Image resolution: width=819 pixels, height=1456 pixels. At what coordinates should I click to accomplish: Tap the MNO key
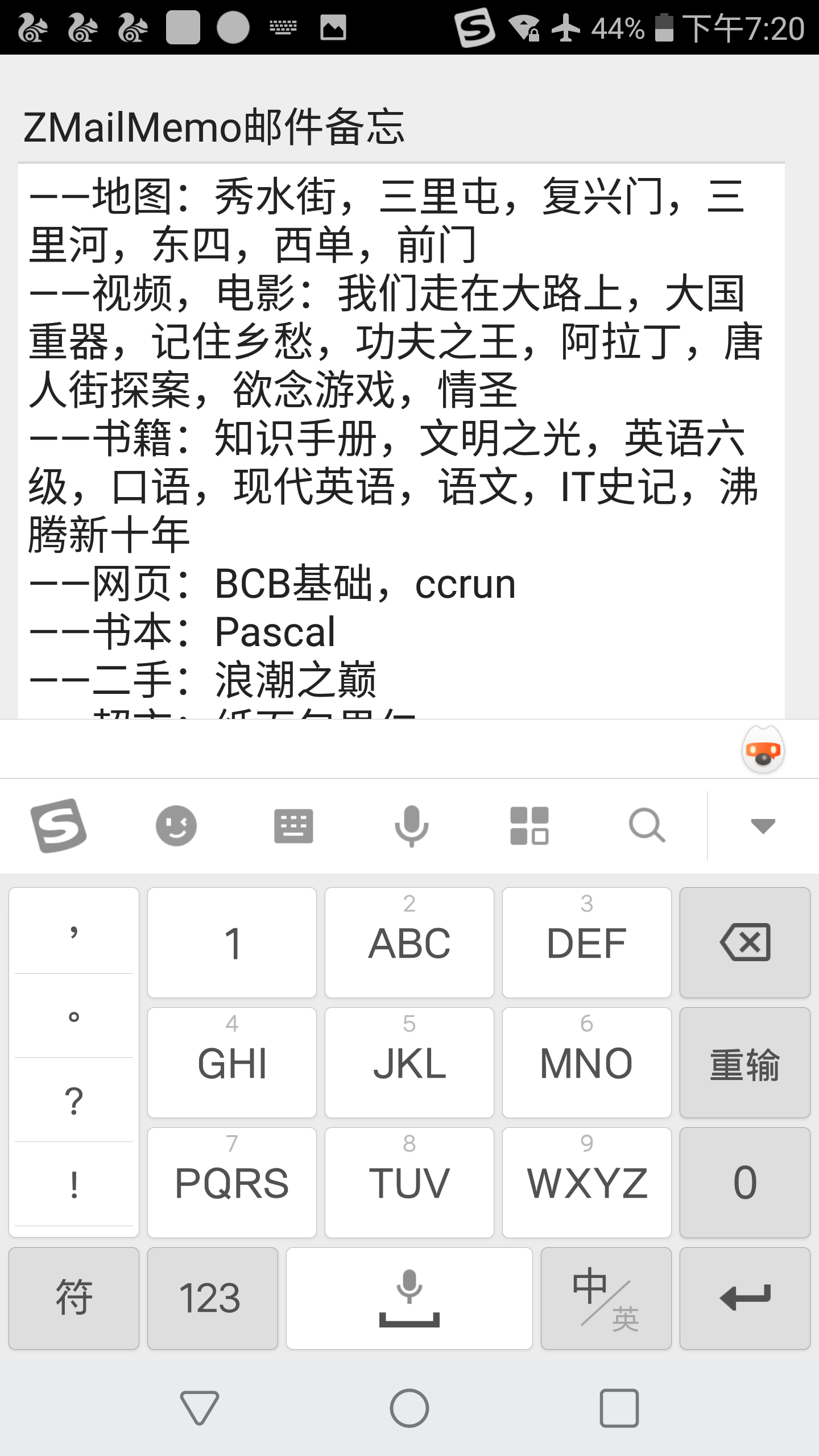[x=586, y=1062]
